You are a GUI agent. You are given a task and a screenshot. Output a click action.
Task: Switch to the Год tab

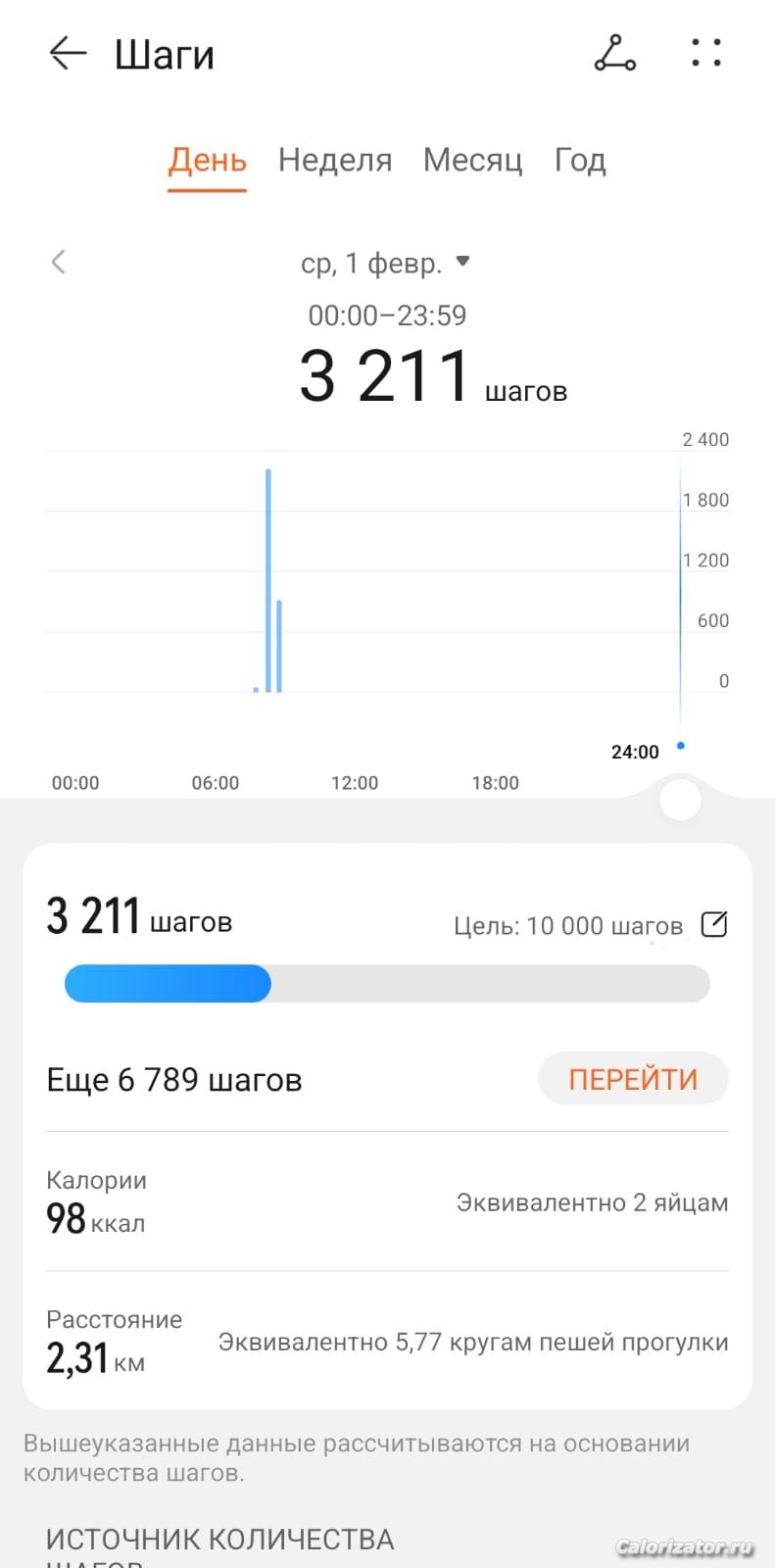click(580, 160)
